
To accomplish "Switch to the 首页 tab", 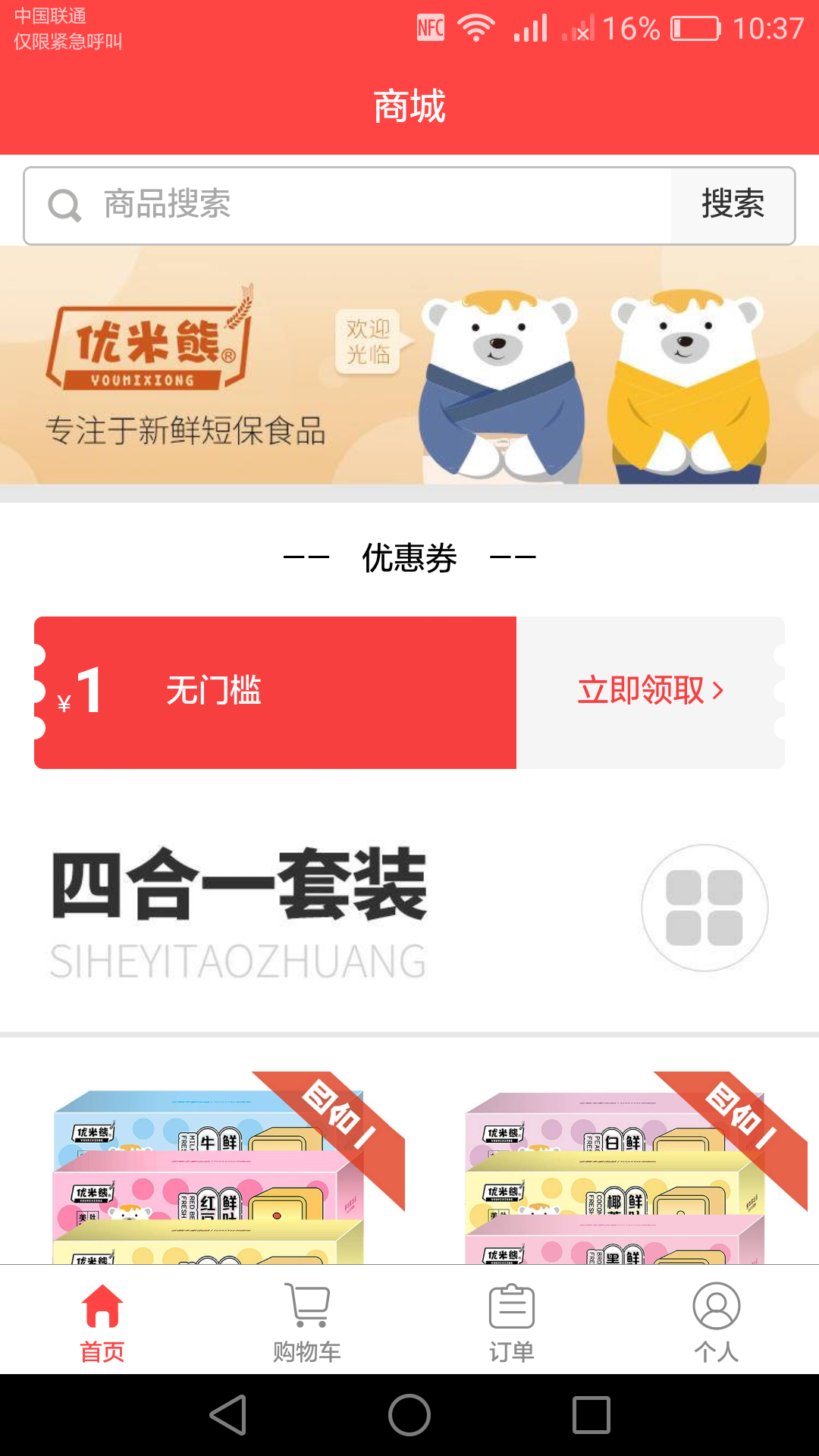I will (x=102, y=1321).
